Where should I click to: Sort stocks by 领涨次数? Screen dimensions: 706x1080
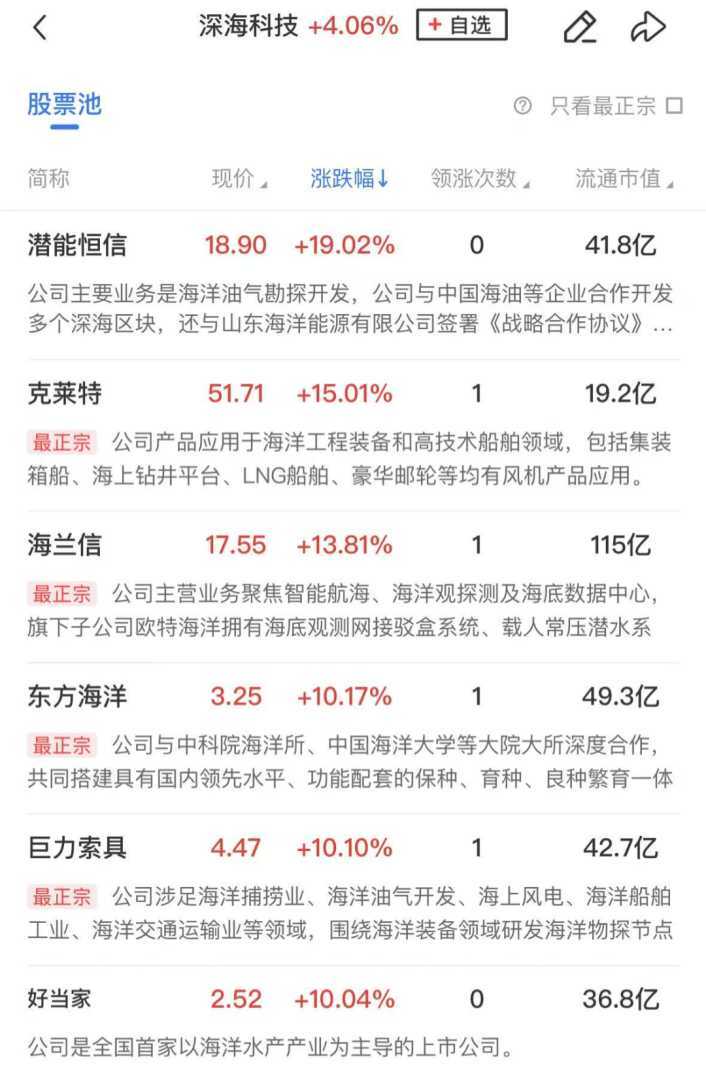479,179
